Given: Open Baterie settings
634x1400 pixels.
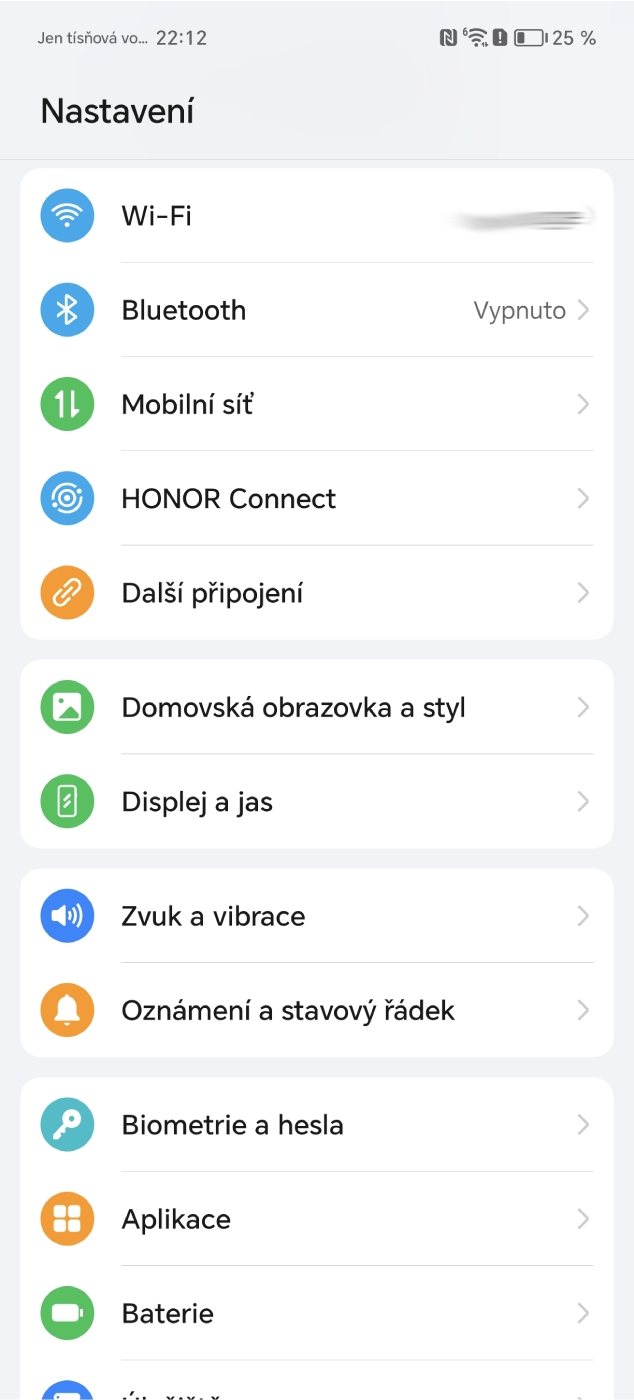Looking at the screenshot, I should 317,1313.
